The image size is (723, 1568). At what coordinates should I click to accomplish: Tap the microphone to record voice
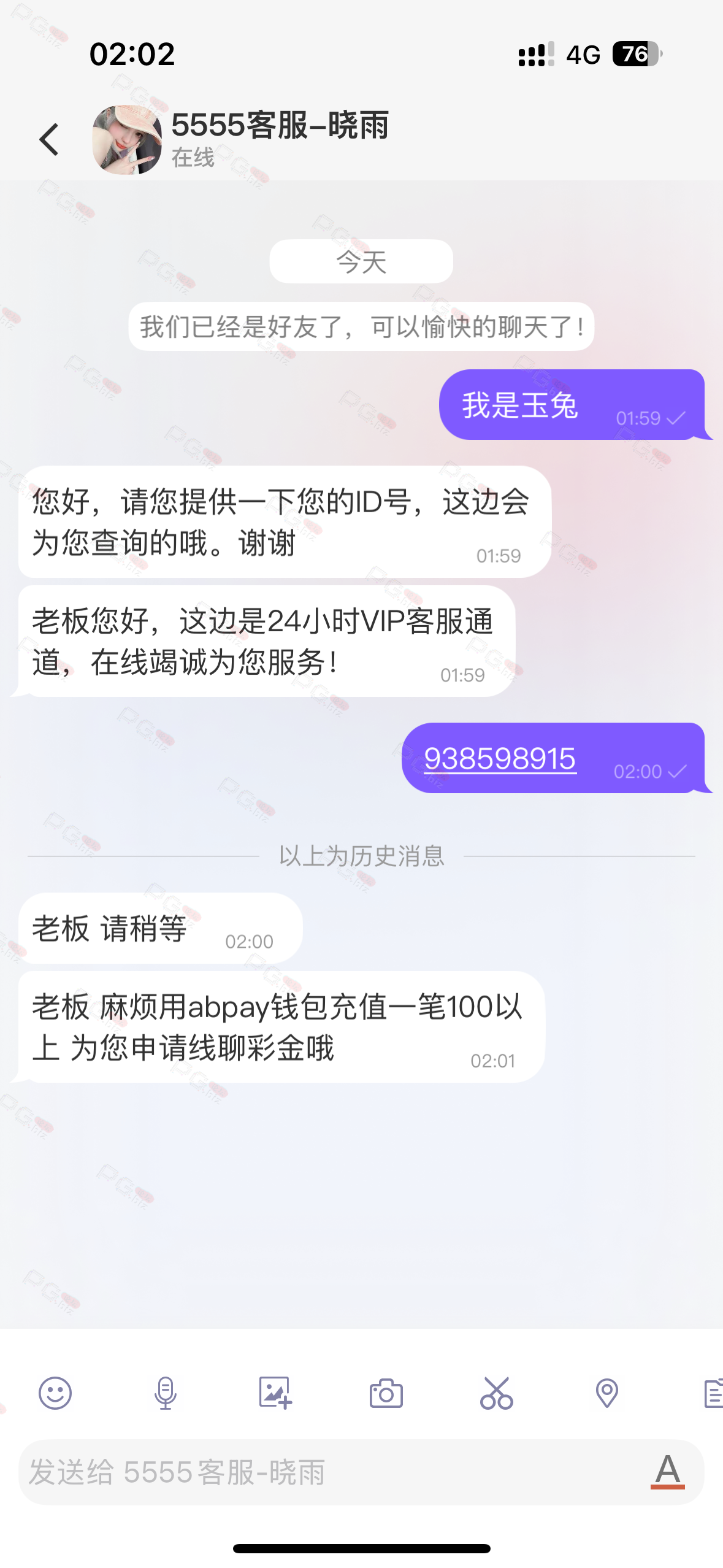click(x=165, y=1393)
